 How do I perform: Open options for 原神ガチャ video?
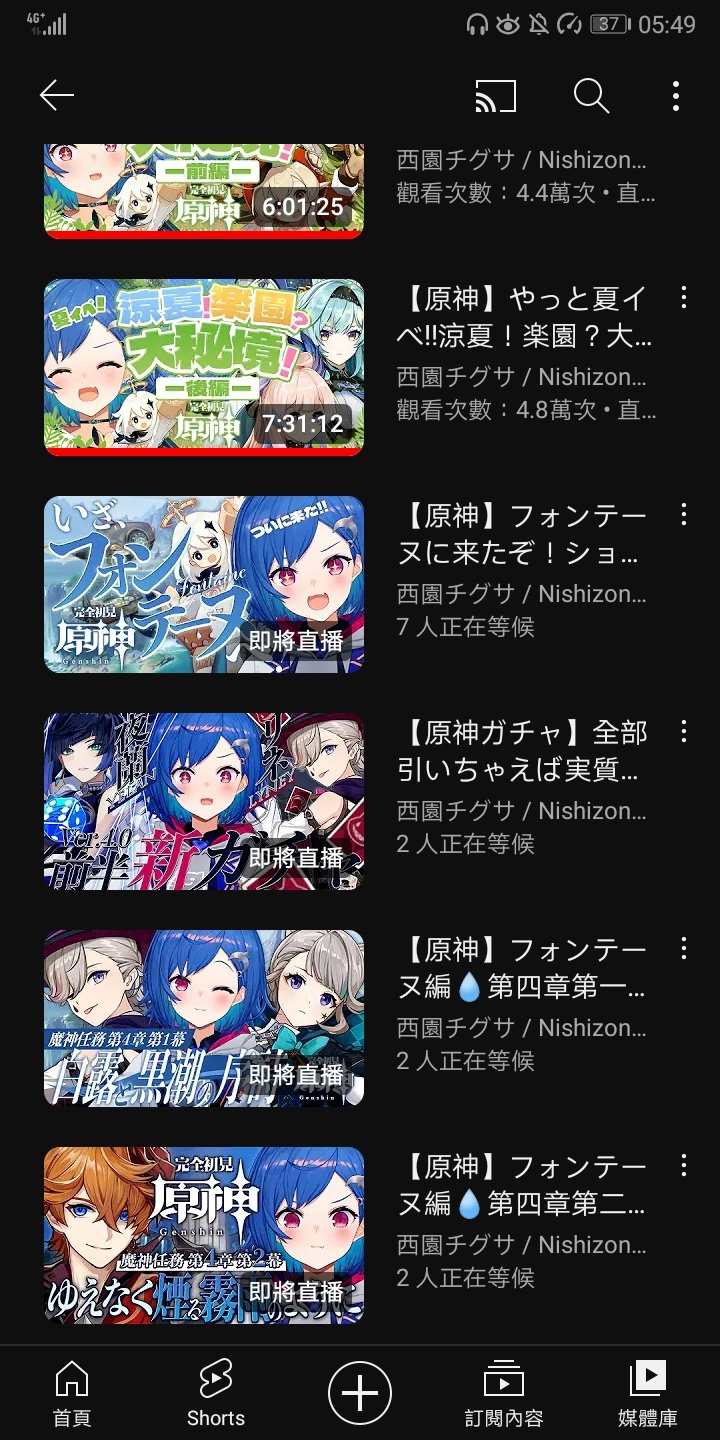coord(684,732)
